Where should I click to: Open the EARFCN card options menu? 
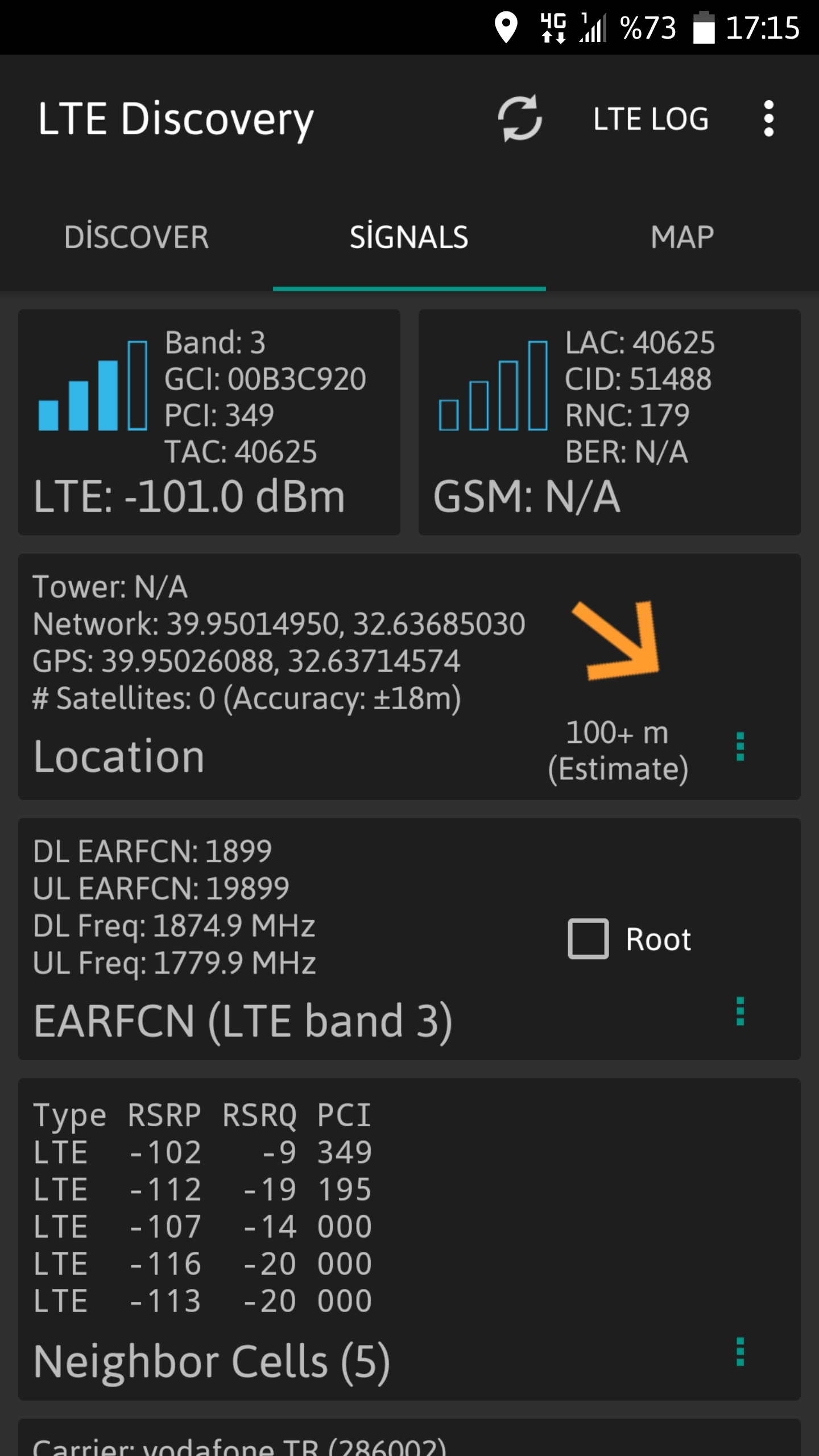click(x=740, y=1011)
